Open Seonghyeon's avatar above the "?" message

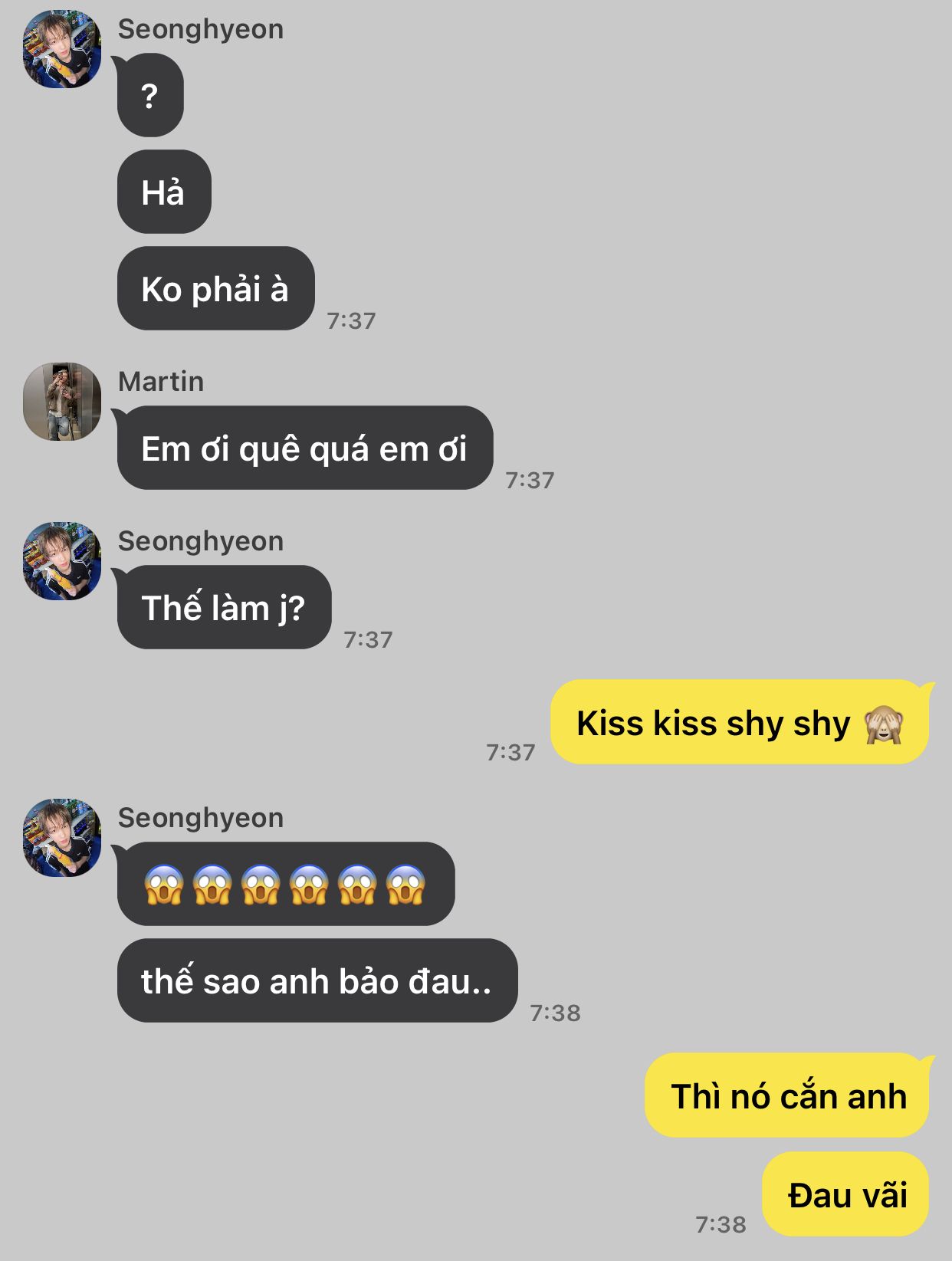coord(62,49)
